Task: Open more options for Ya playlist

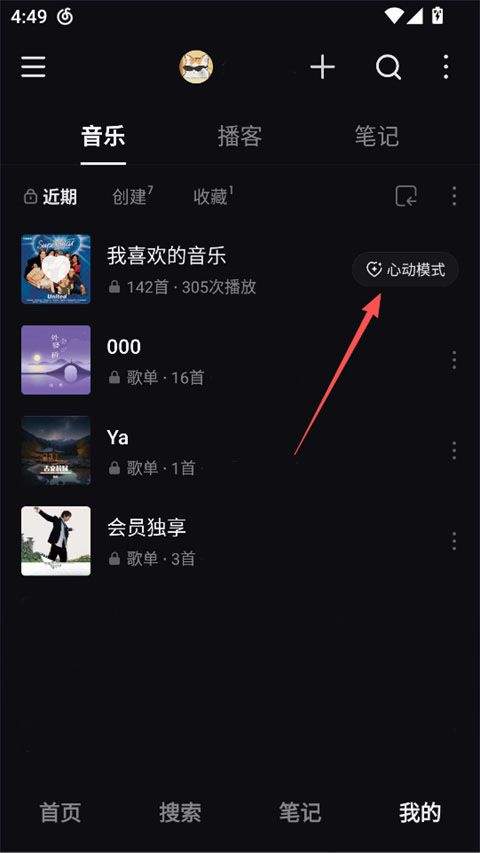Action: 454,450
